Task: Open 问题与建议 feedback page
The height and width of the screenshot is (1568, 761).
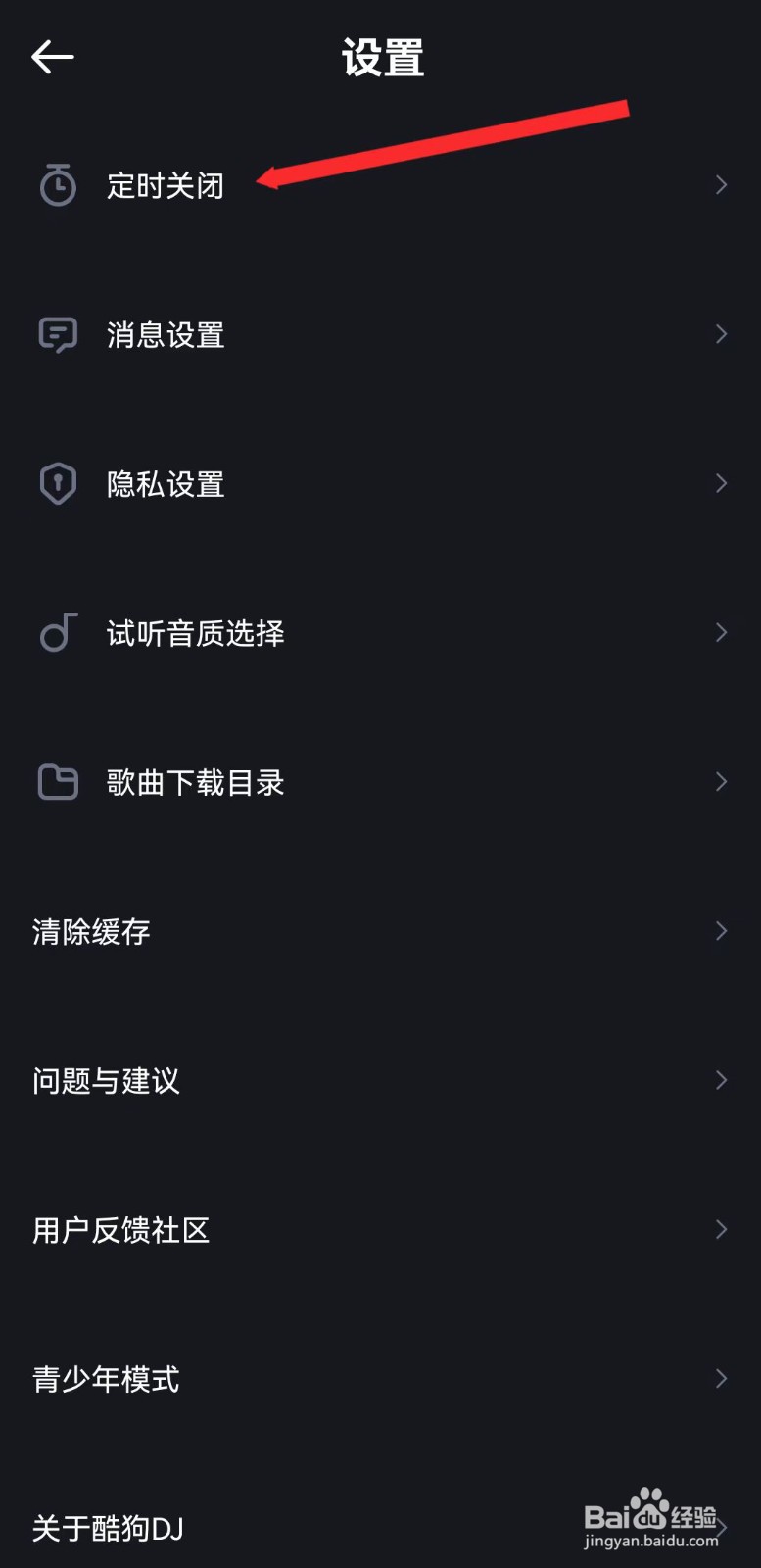Action: click(x=106, y=1081)
